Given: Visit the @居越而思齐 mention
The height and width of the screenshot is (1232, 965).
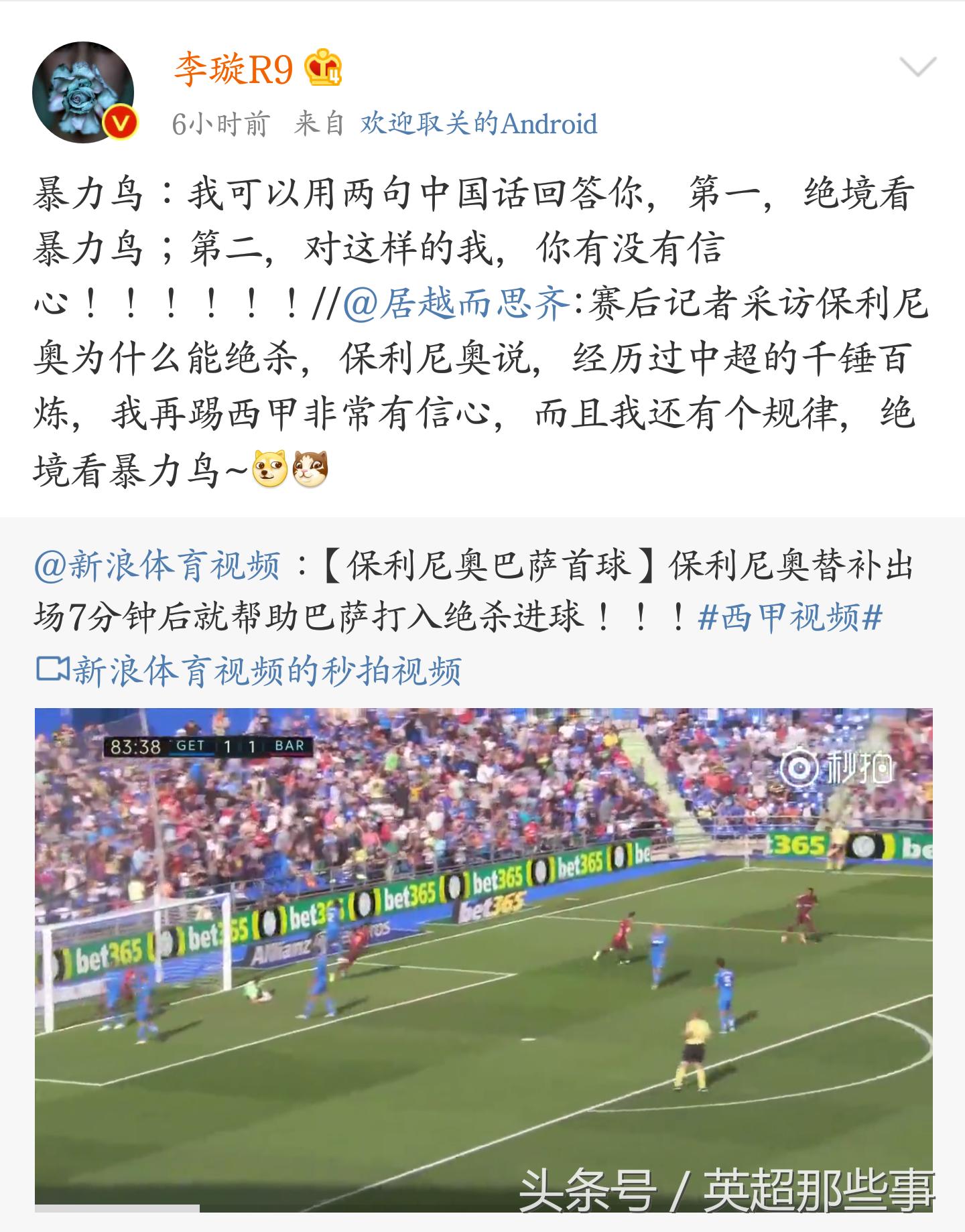Looking at the screenshot, I should pos(456,303).
